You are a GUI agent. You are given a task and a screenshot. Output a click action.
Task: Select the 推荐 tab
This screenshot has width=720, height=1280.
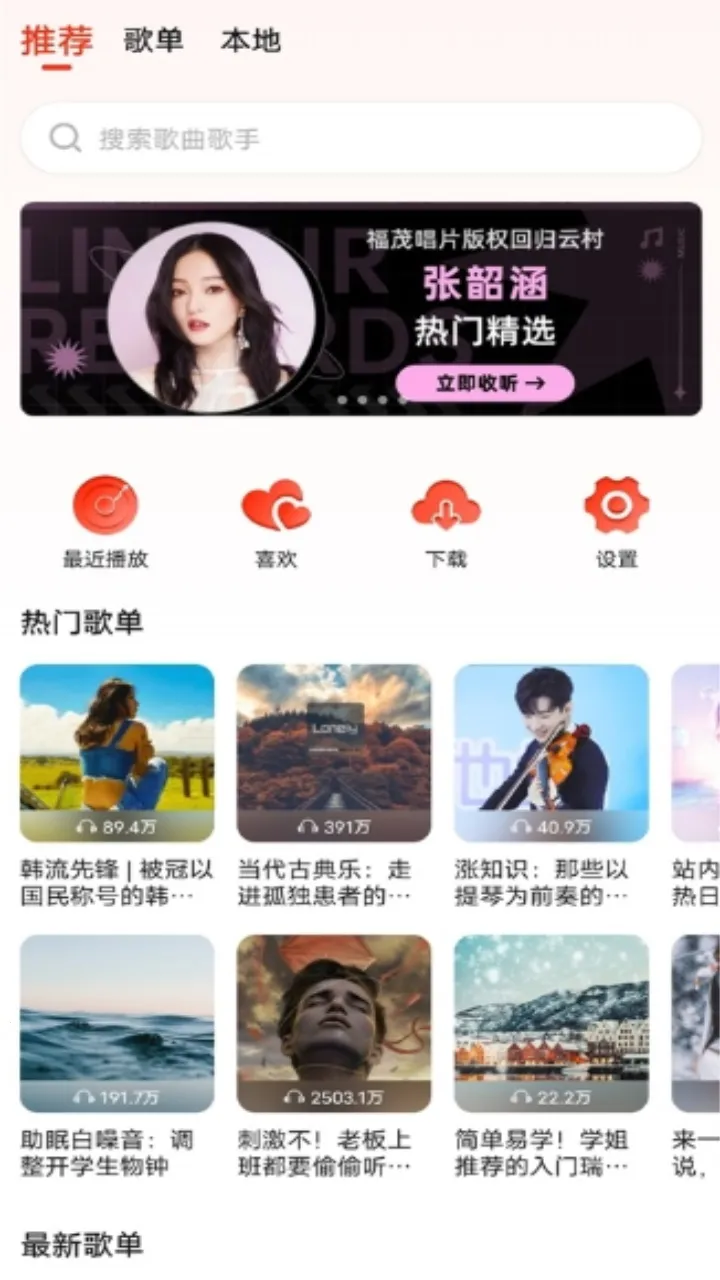(x=57, y=41)
